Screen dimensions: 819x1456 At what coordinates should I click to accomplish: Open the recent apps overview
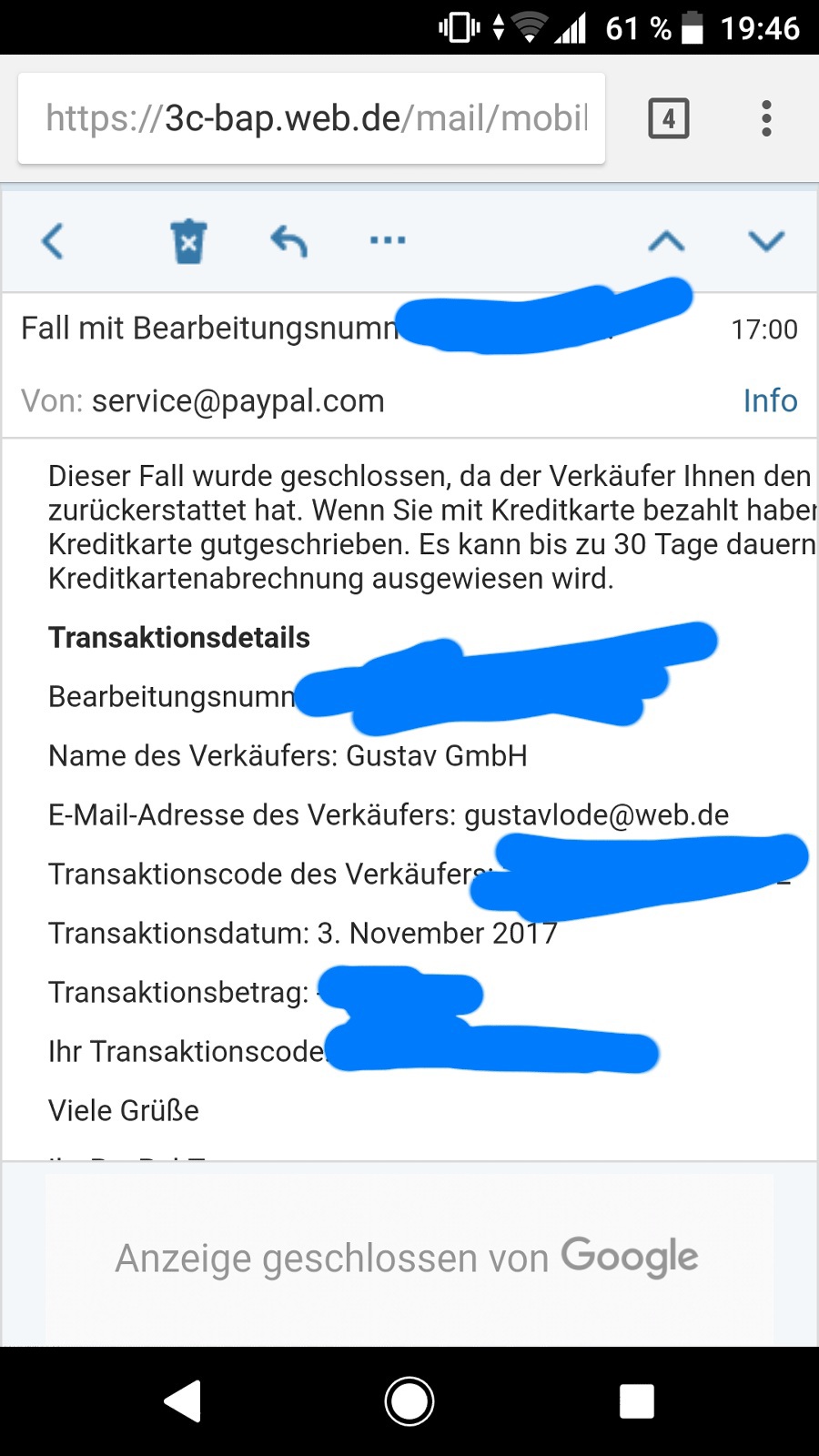[636, 1401]
